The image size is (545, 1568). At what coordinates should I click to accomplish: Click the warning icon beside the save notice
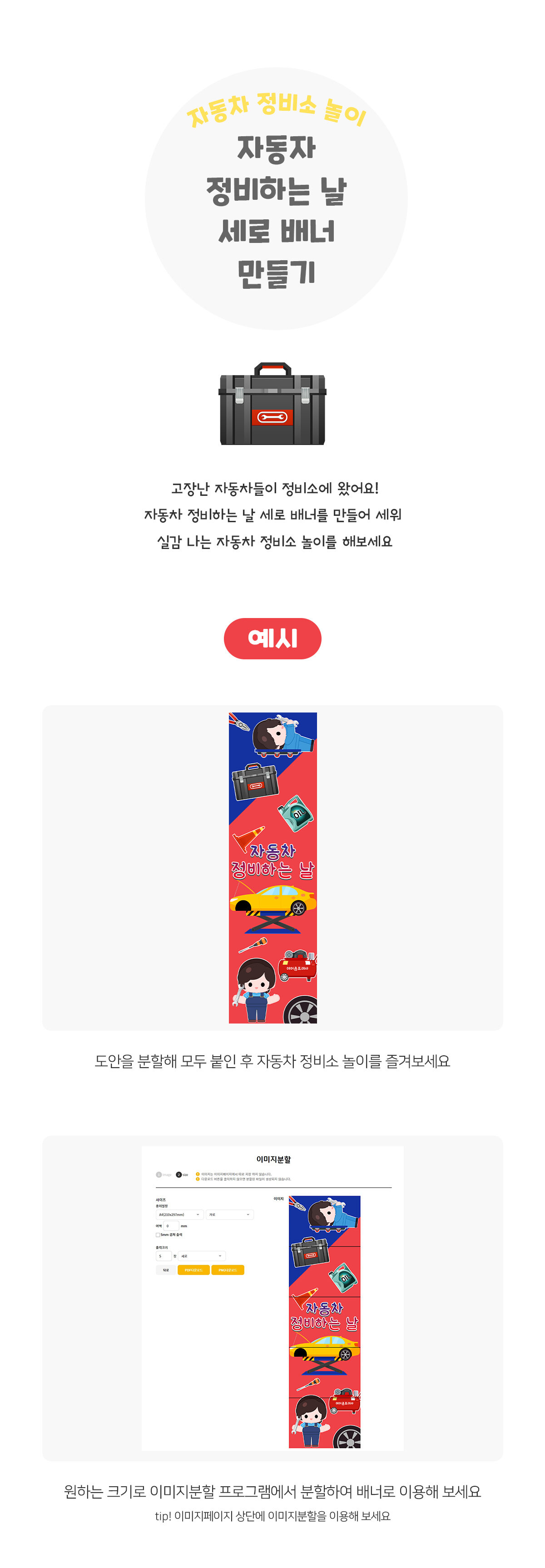(x=197, y=1174)
